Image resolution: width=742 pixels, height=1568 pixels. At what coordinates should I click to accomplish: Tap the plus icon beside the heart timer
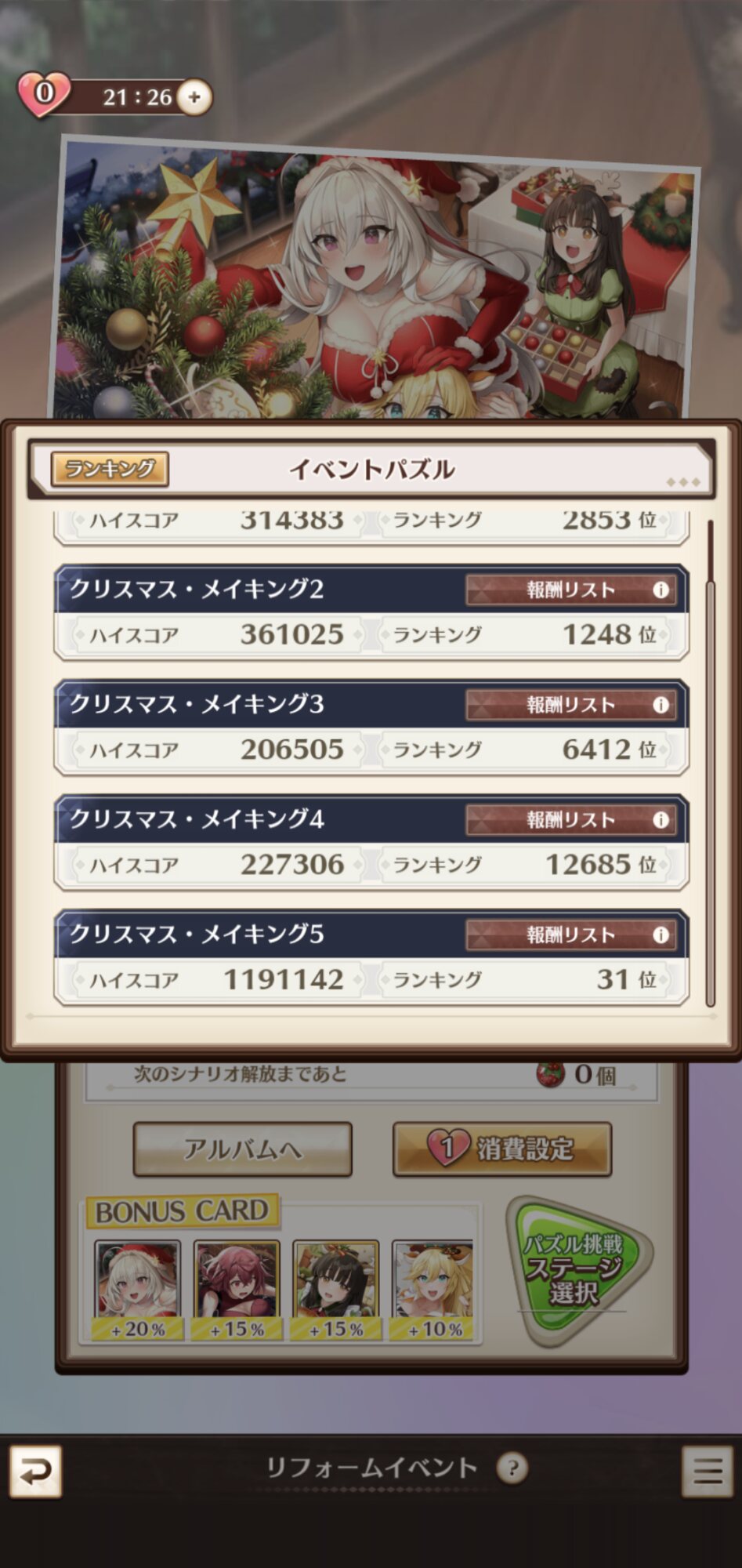pyautogui.click(x=194, y=97)
